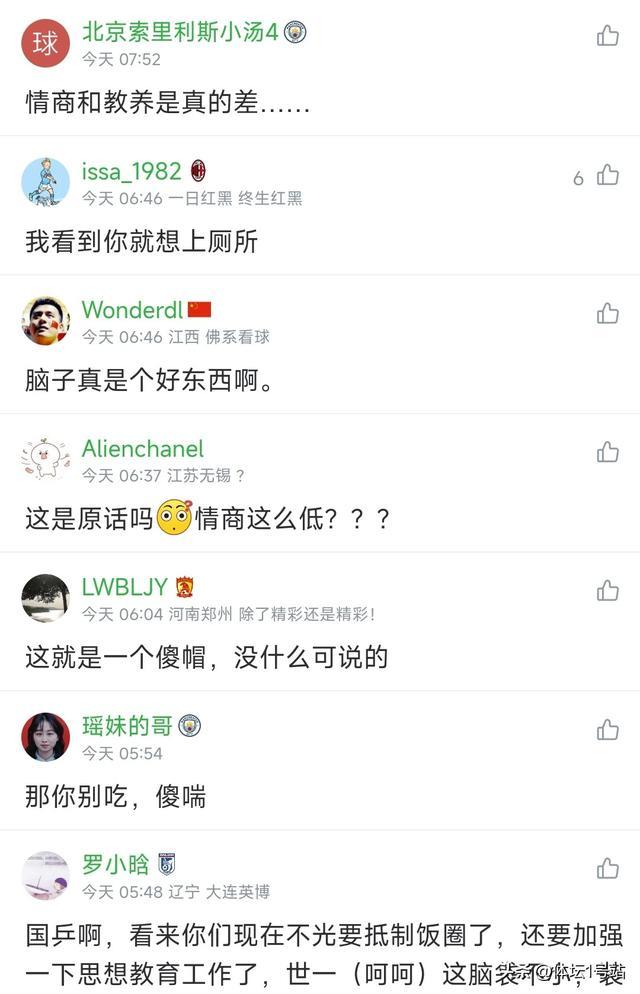Open 北京索里利斯小汤4's profile avatar
The height and width of the screenshot is (994, 640).
pos(45,43)
